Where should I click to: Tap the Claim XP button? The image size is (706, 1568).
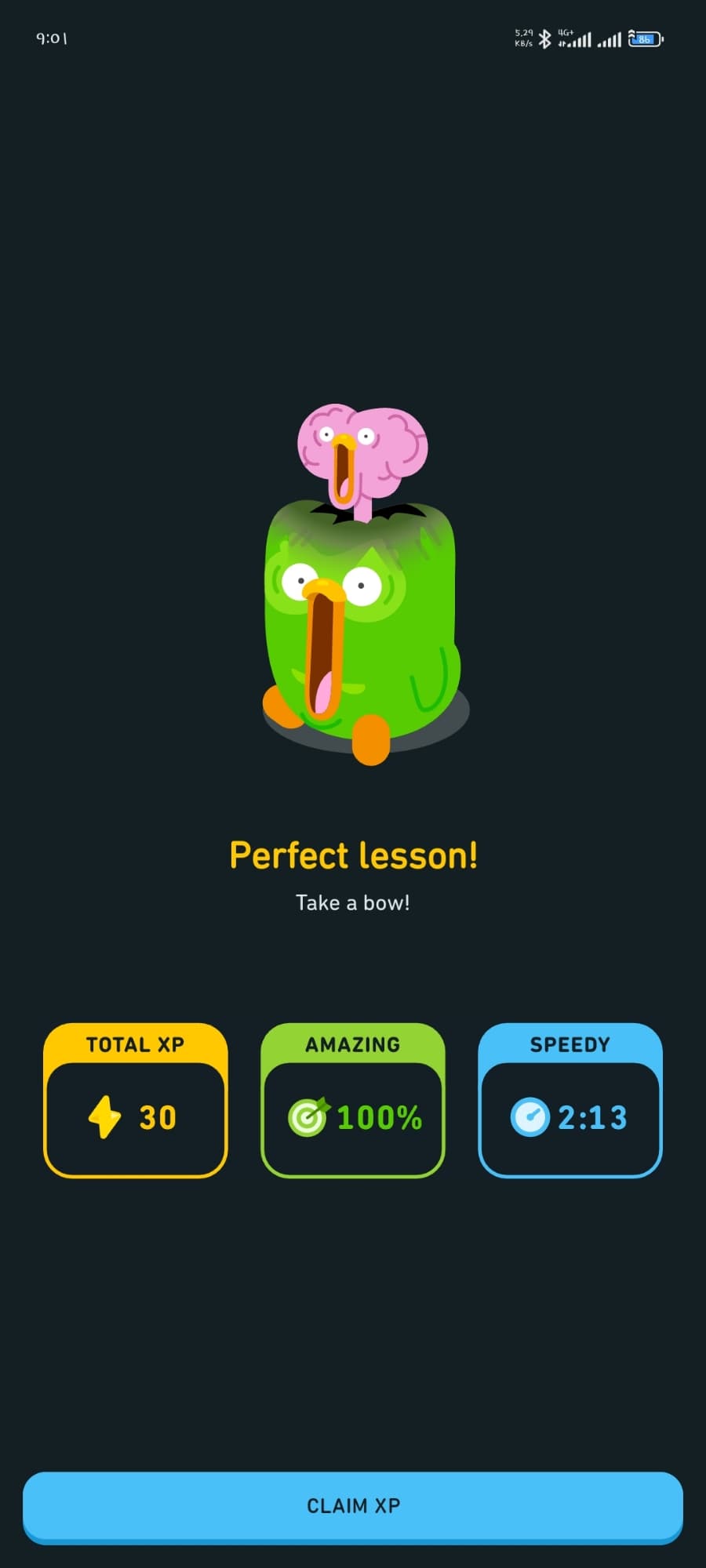pyautogui.click(x=353, y=1505)
